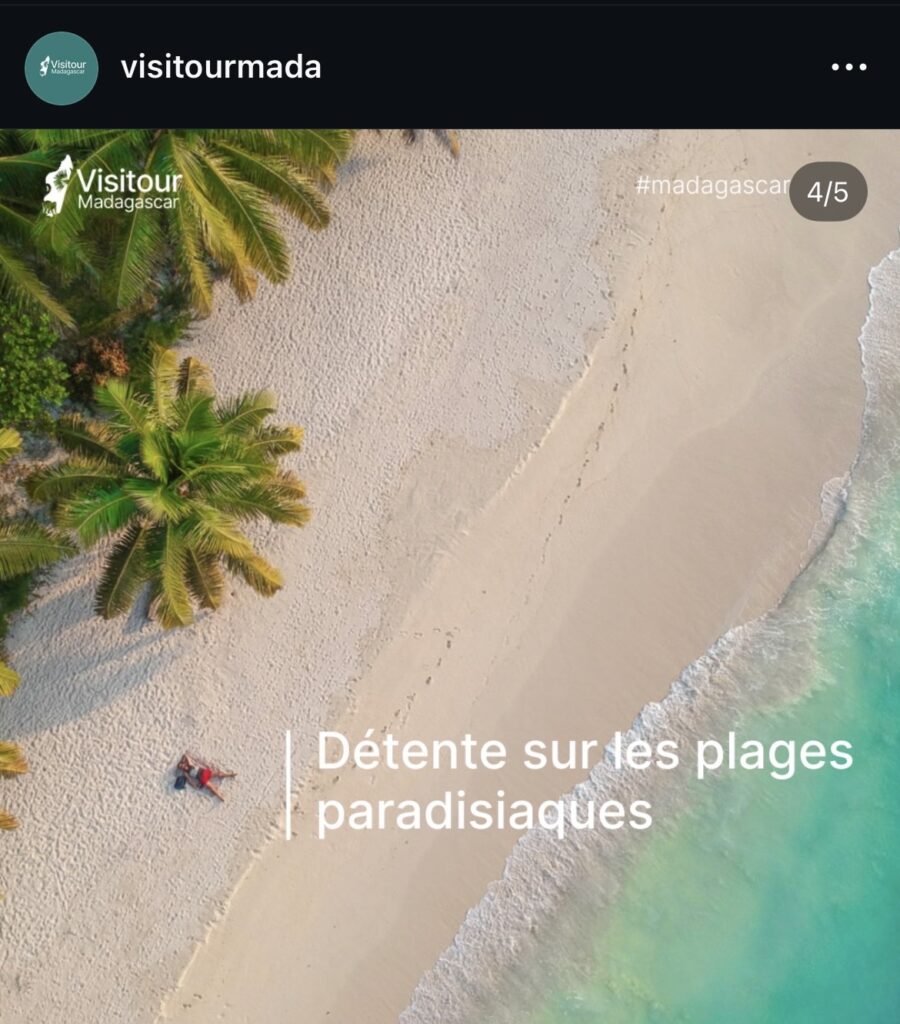Image resolution: width=900 pixels, height=1024 pixels.
Task: Open the post's three-dot options menu
Action: click(x=849, y=67)
